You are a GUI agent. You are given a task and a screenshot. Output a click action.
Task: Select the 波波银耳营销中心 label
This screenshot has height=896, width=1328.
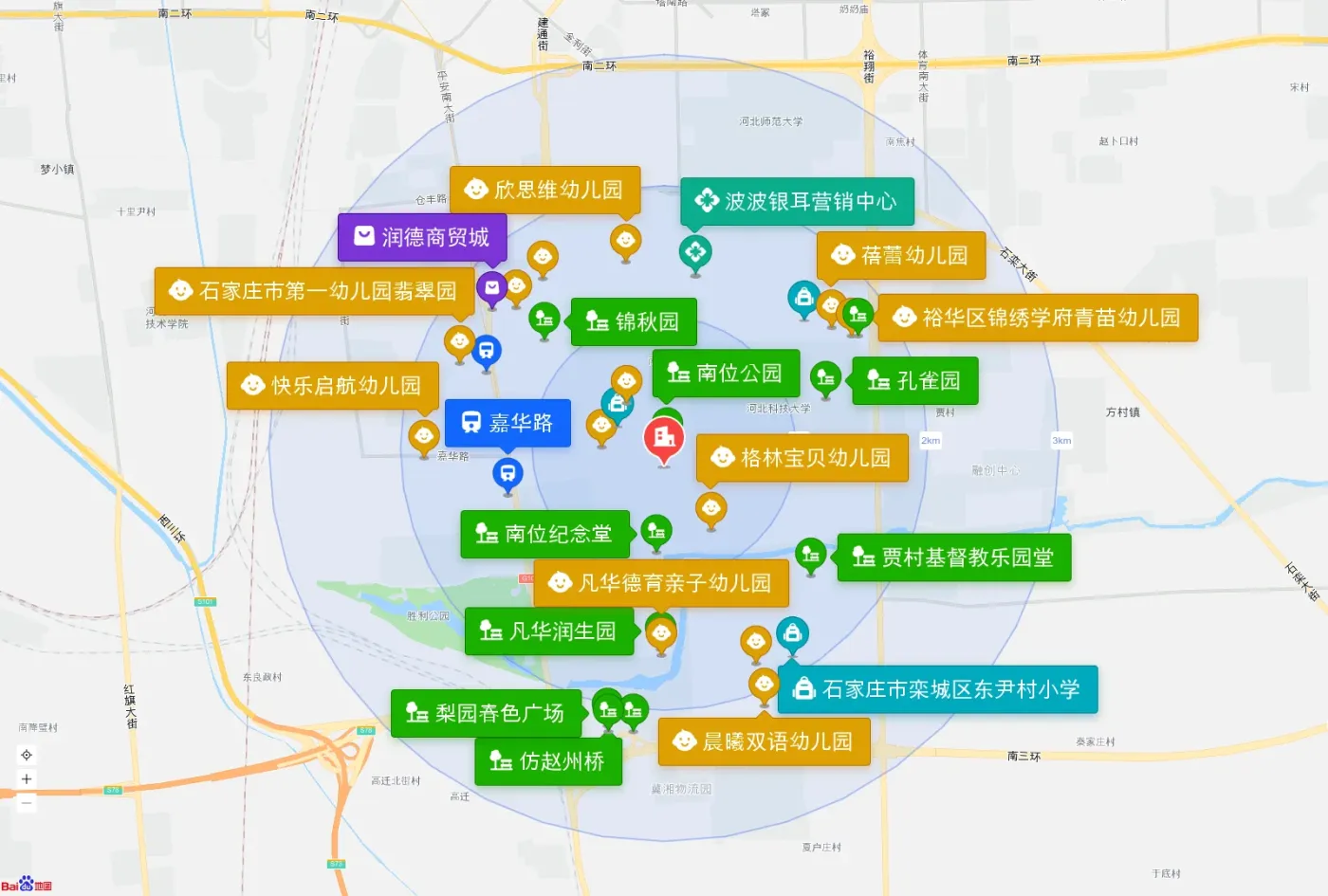pos(797,201)
